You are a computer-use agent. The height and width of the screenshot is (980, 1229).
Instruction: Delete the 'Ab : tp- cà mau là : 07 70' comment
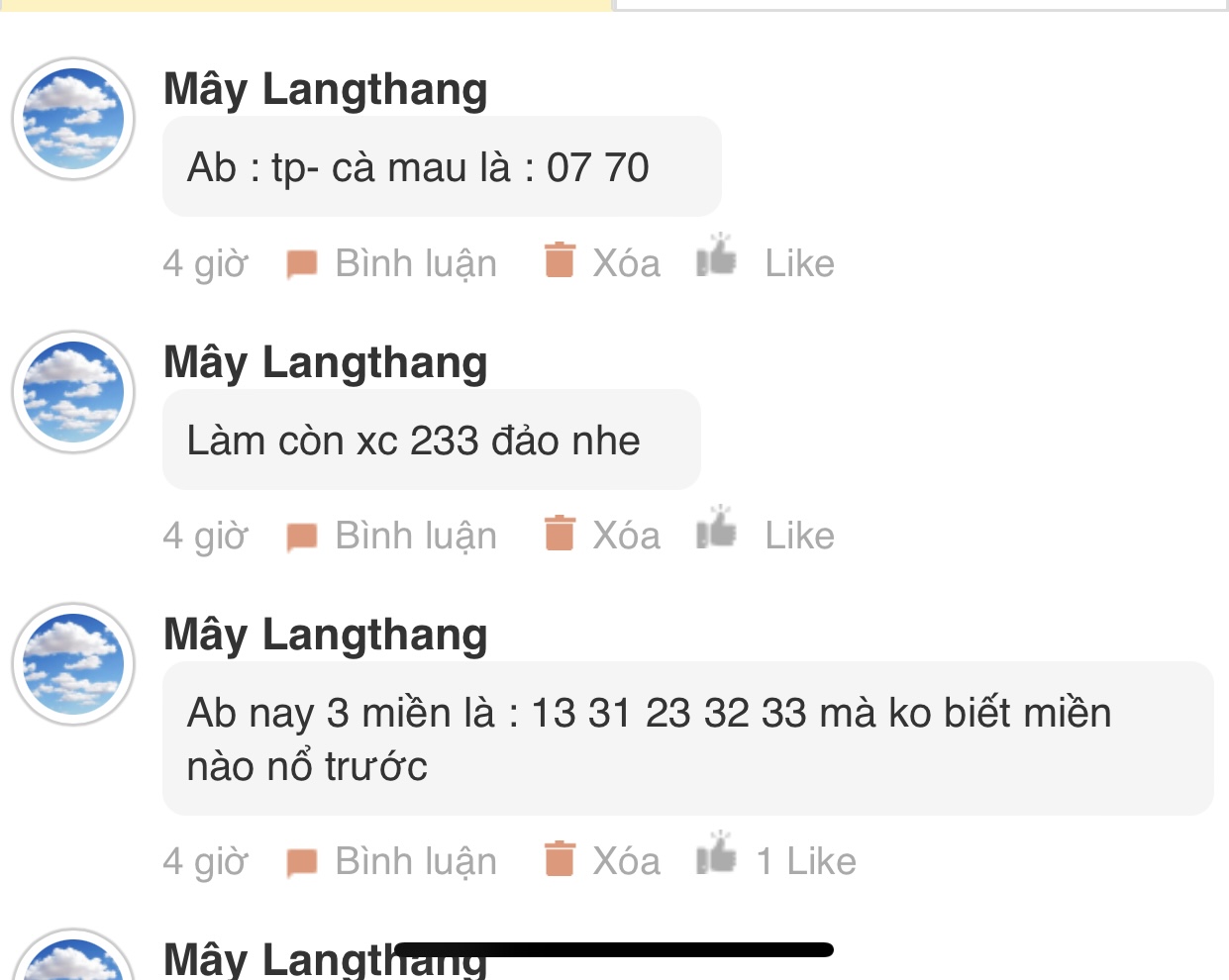602,263
